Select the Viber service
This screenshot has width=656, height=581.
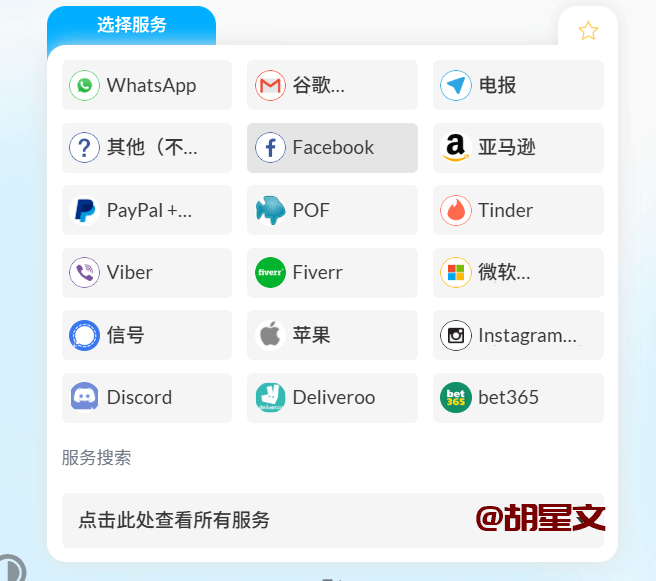[x=147, y=272]
